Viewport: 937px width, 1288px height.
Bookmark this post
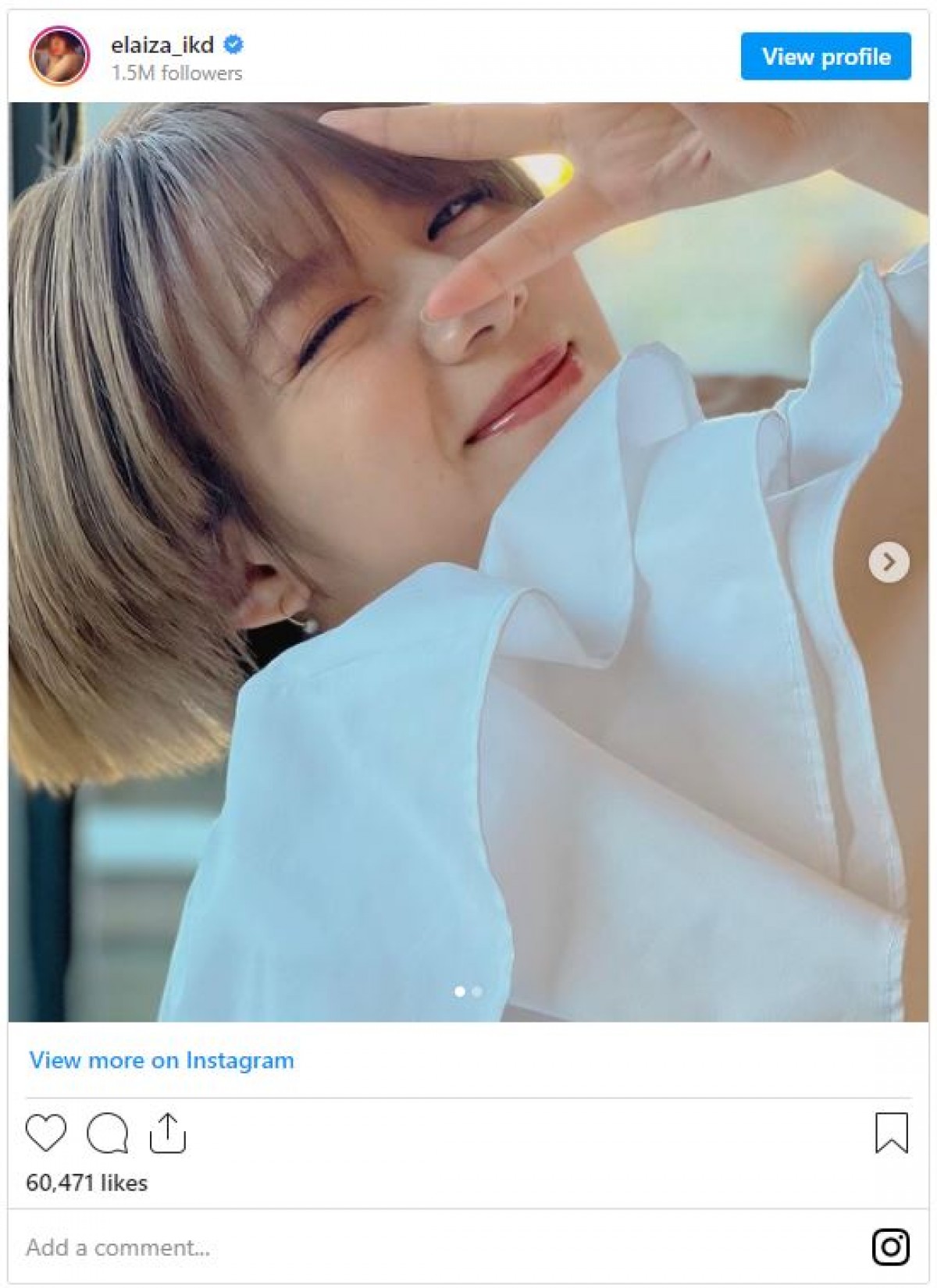point(891,1133)
